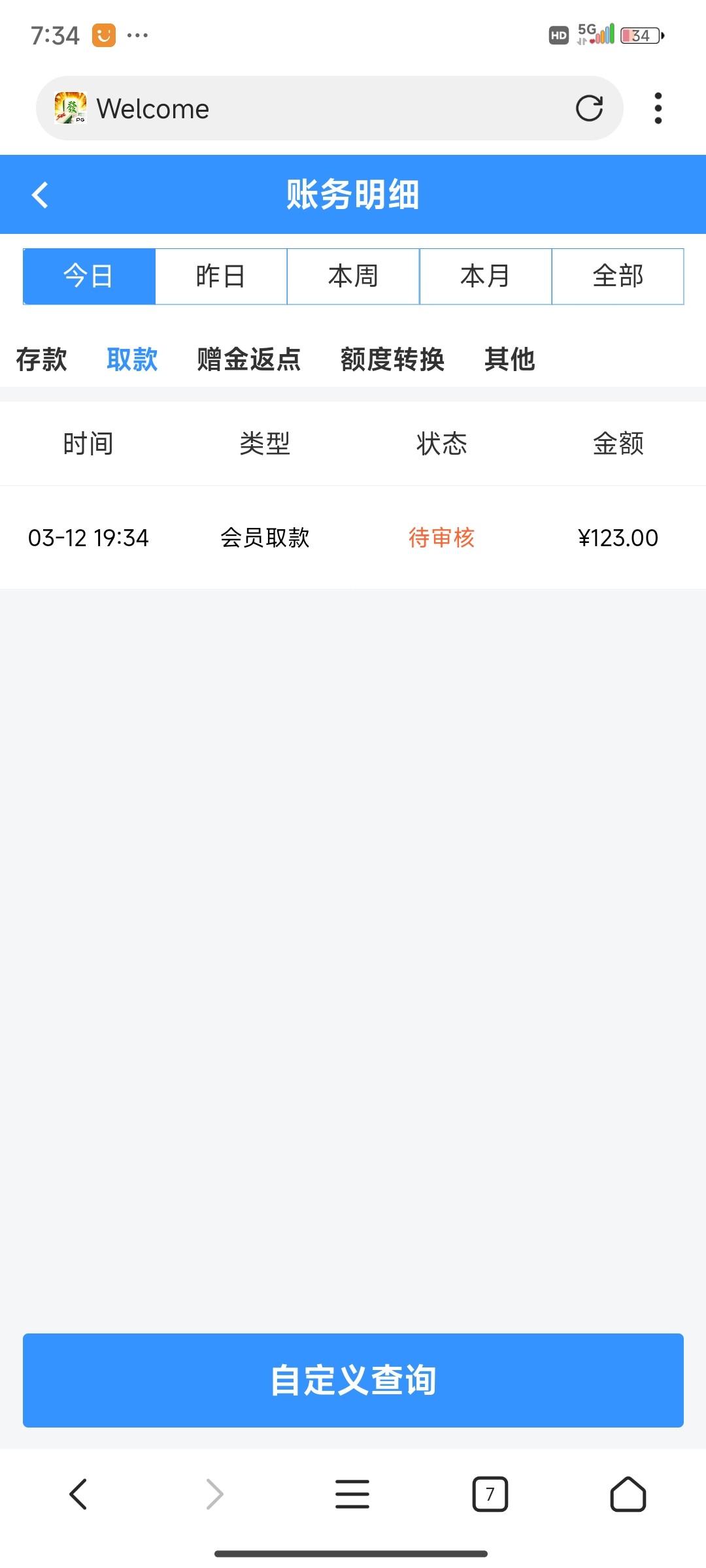
Task: Select the 取款 category
Action: pyautogui.click(x=132, y=359)
